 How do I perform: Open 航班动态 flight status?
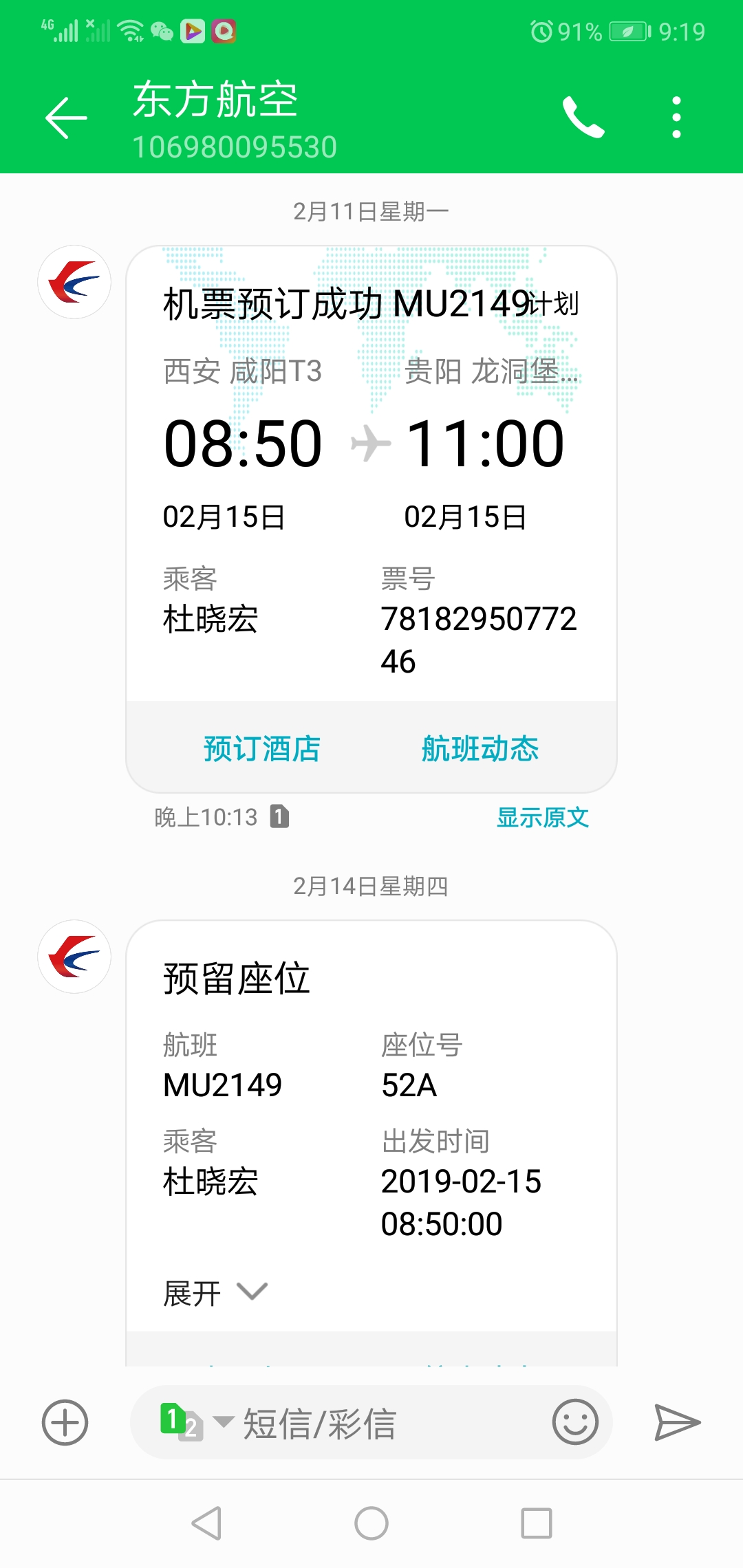click(480, 748)
